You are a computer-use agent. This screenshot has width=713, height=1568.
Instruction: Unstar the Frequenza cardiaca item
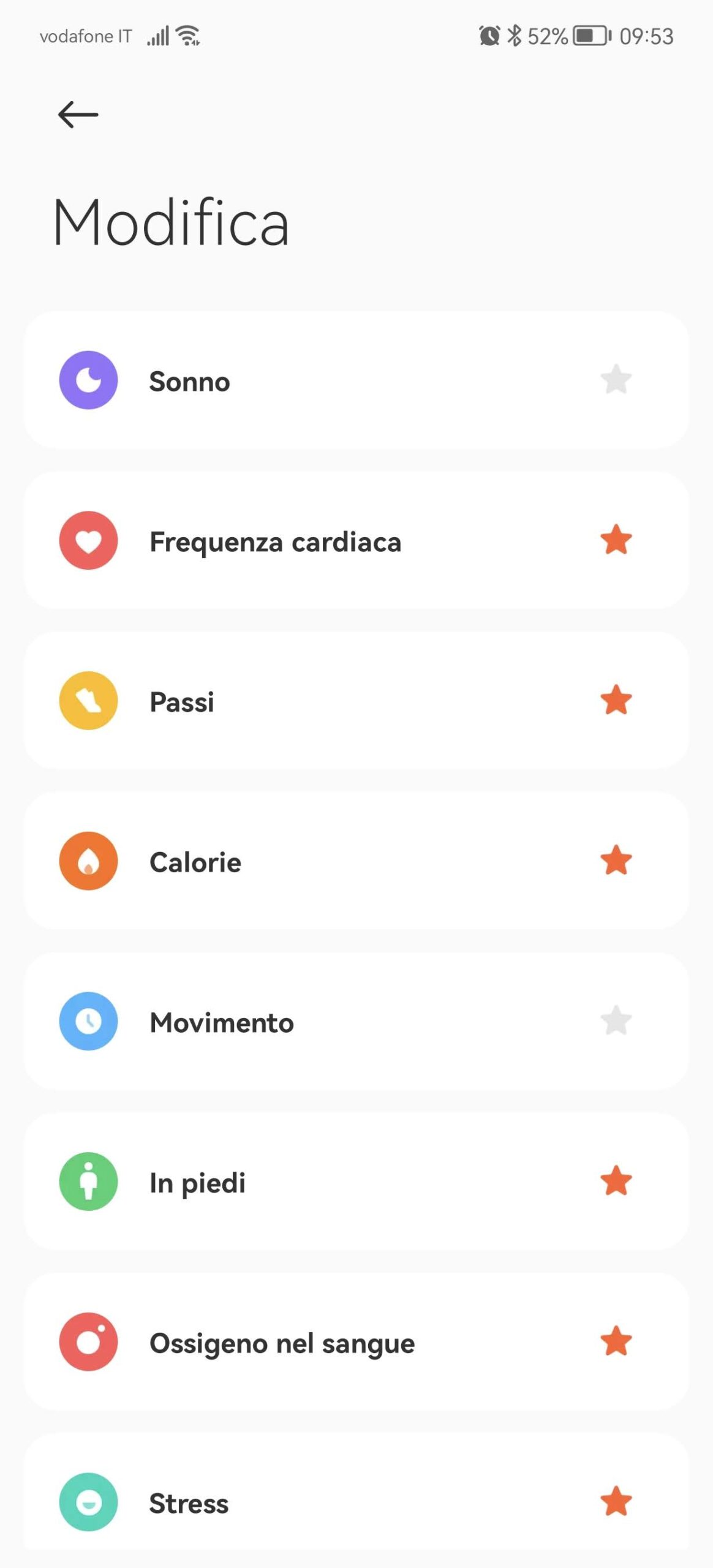[x=616, y=540]
